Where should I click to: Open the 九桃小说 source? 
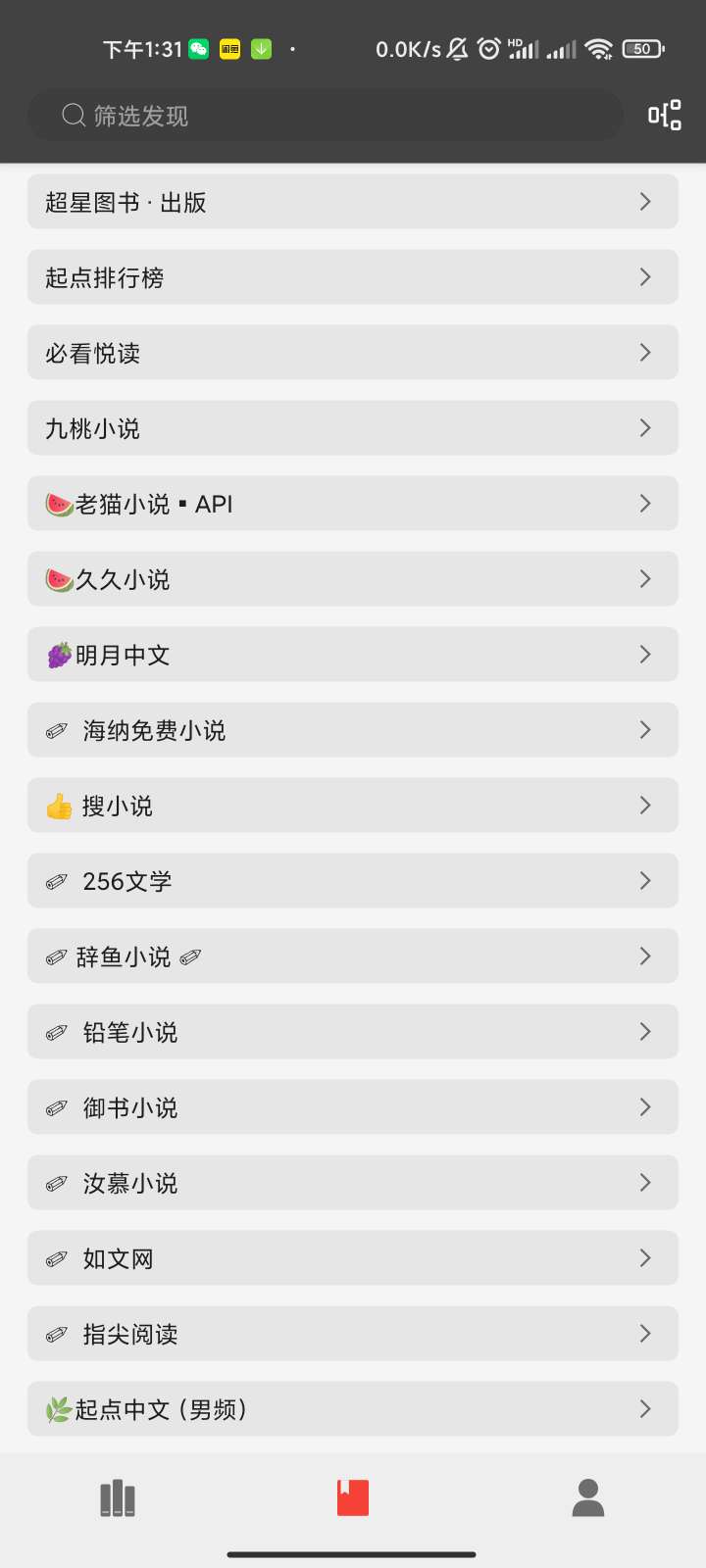(x=353, y=428)
